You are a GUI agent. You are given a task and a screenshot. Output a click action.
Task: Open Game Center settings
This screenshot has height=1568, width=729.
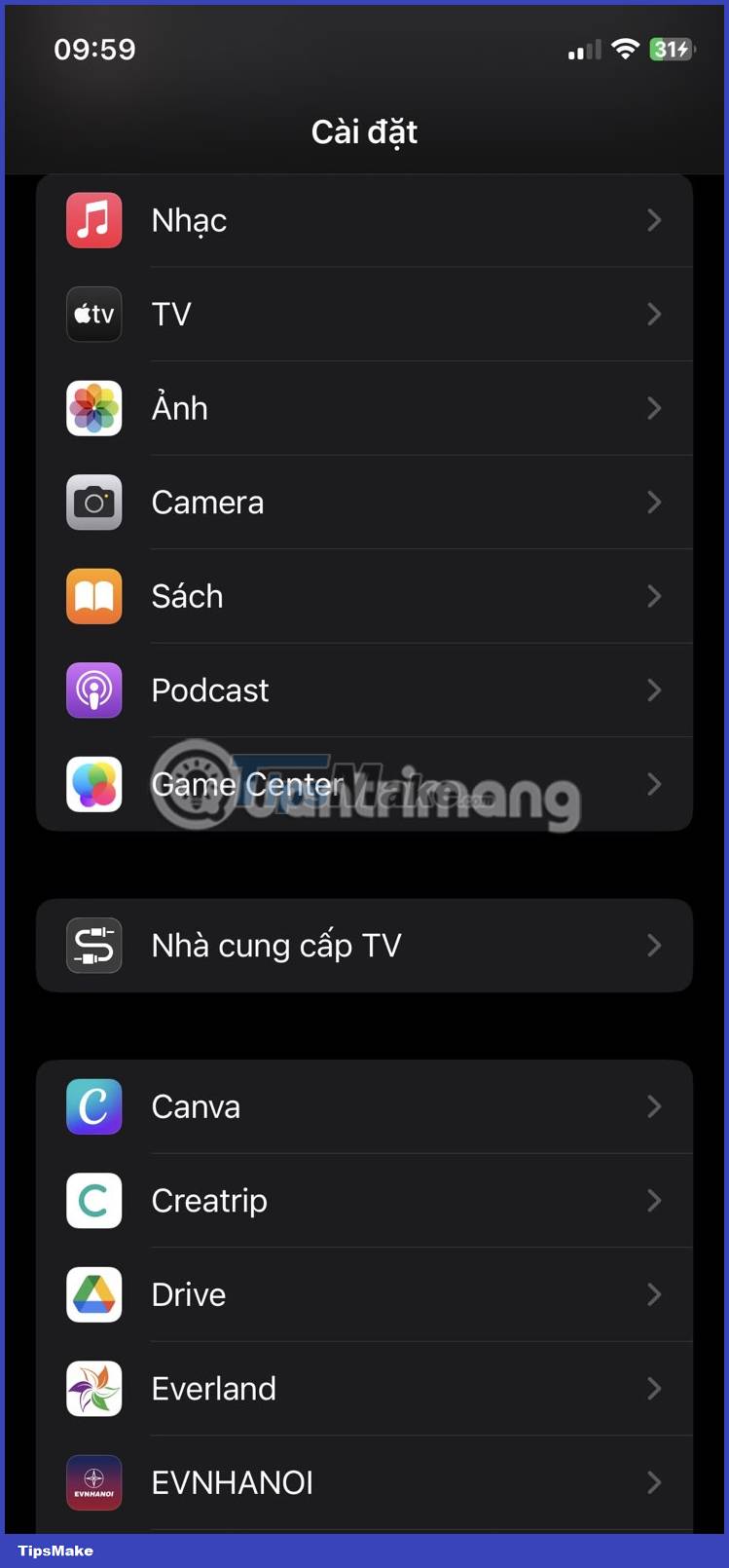point(364,784)
